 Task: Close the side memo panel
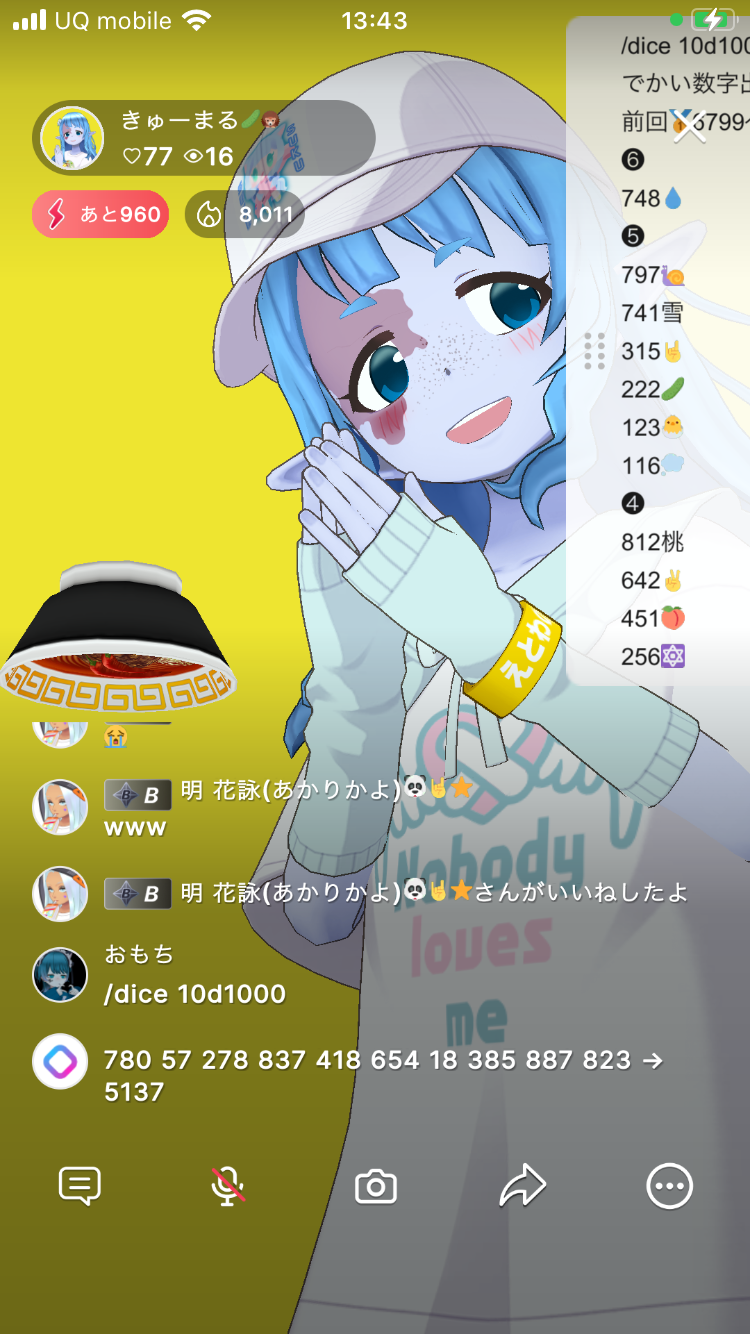689,125
